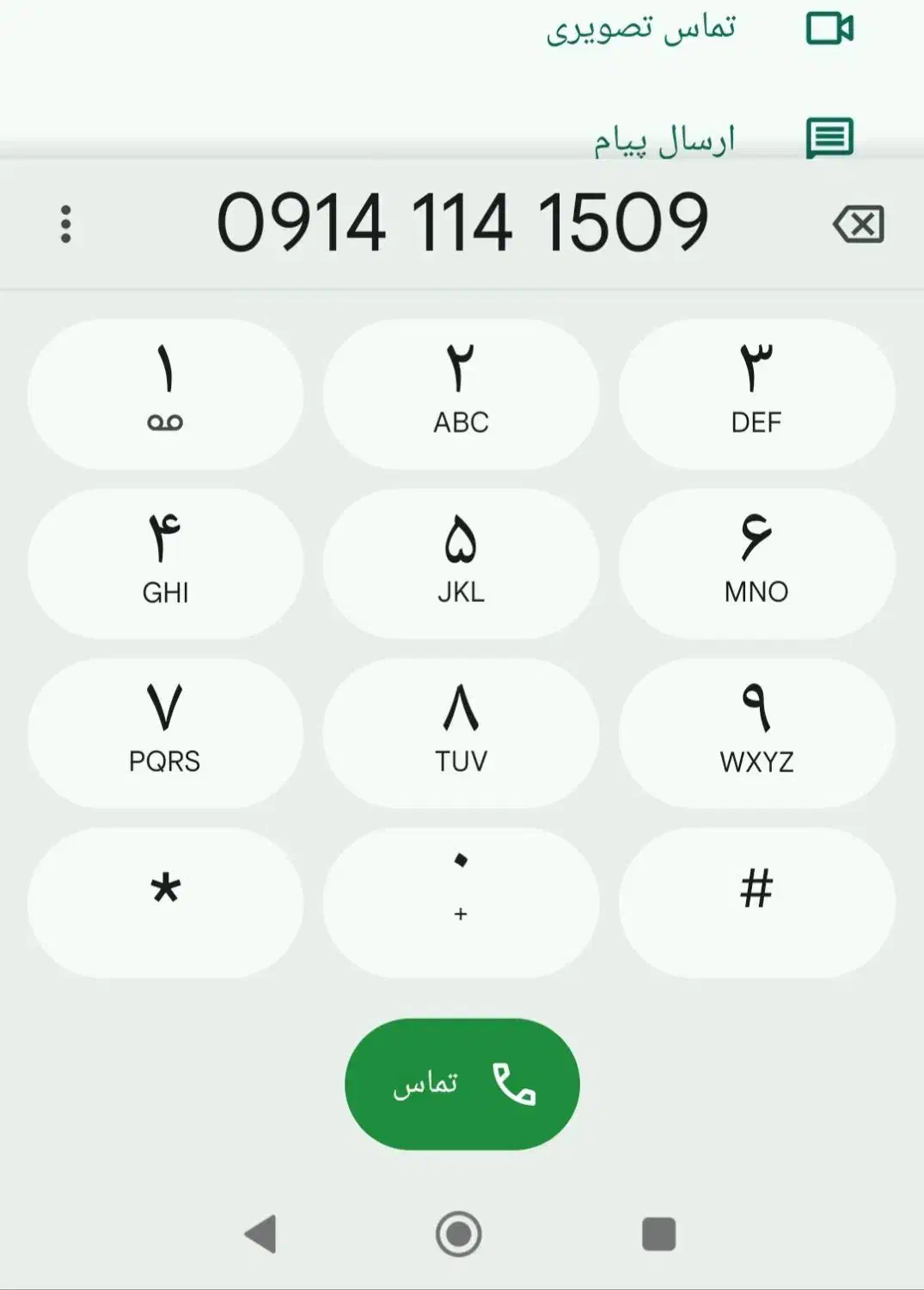
Task: Open the three-dot overflow menu
Action: [x=65, y=224]
